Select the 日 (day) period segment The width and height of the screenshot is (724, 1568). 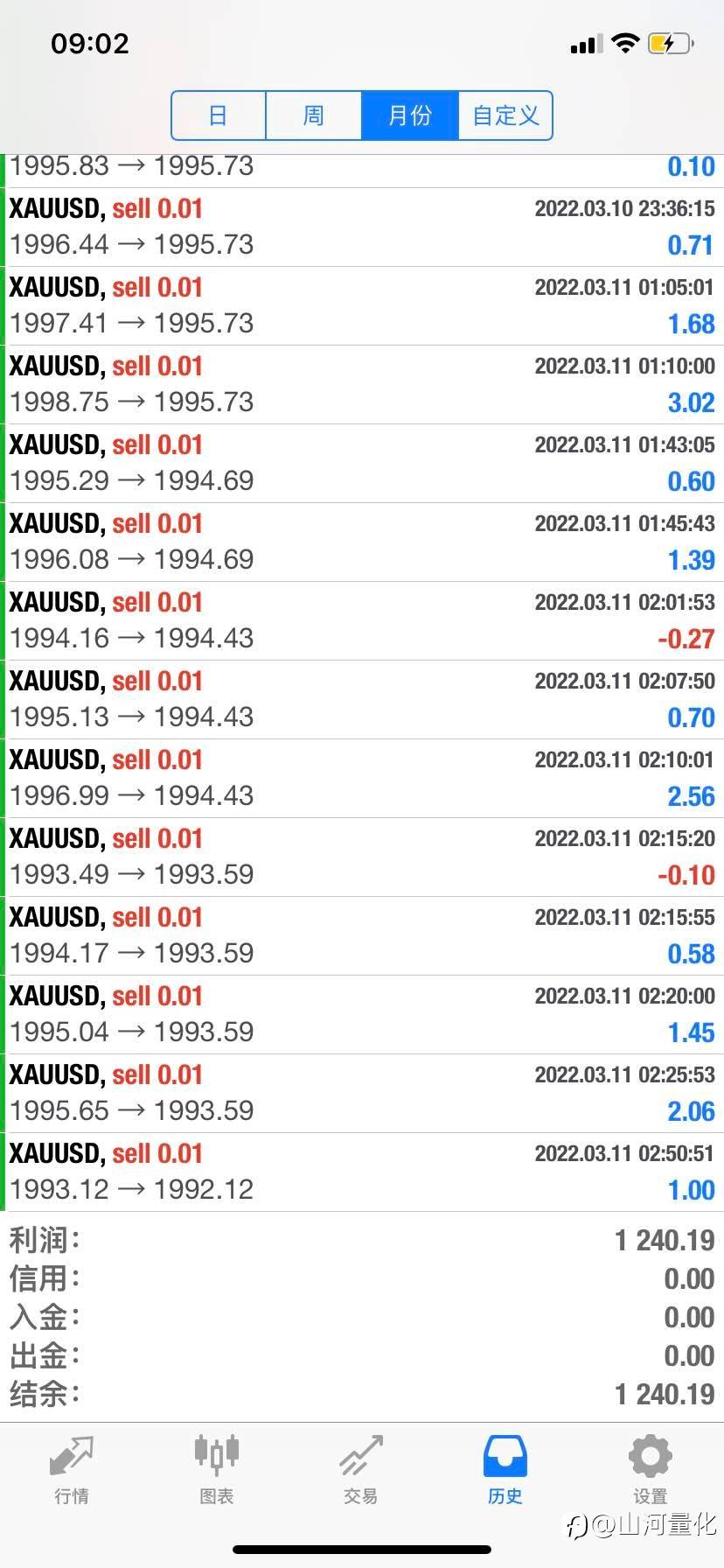[x=219, y=115]
